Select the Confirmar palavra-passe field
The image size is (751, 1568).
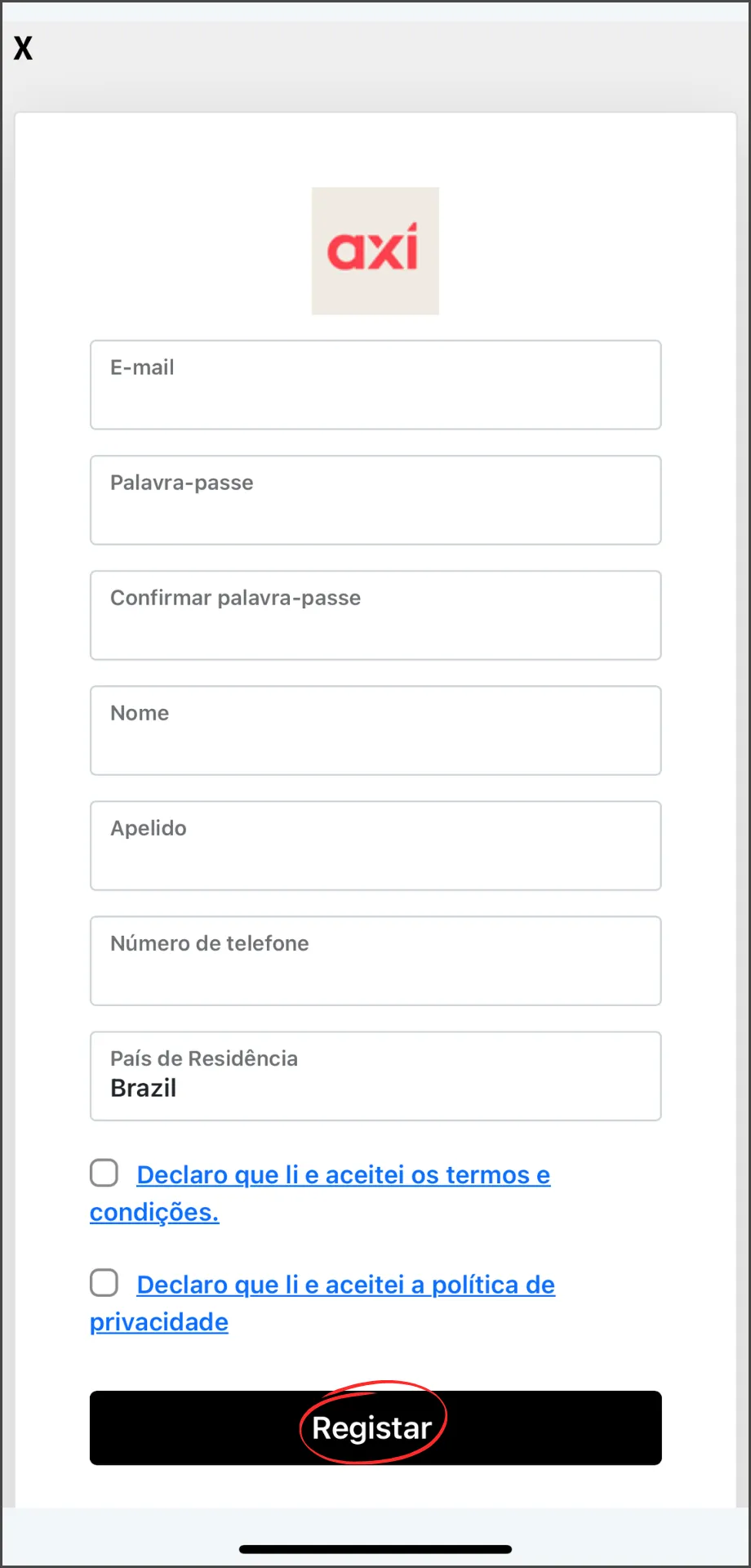(x=375, y=615)
